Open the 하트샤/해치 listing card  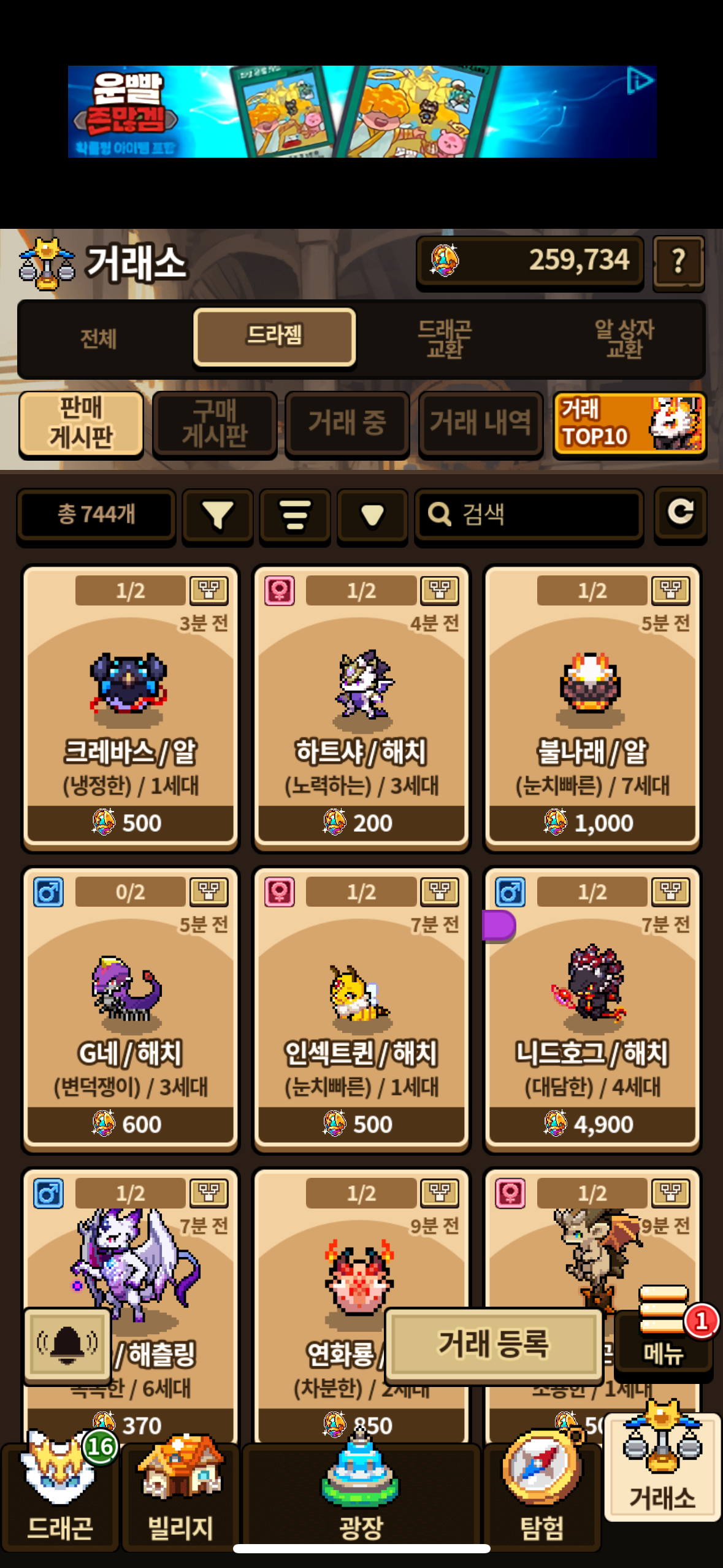pos(361,709)
